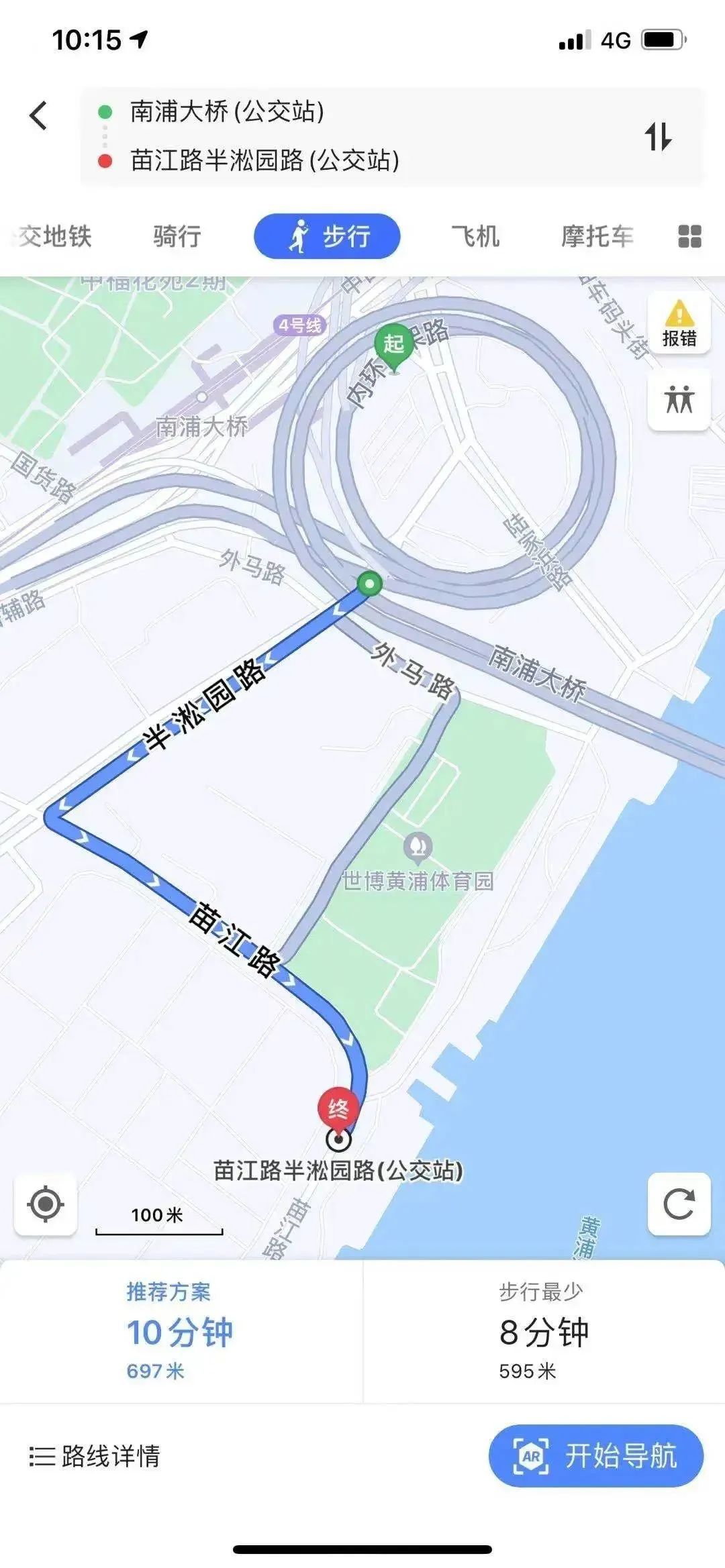This screenshot has height=1568, width=725.
Task: Open 路线详情 route details
Action: click(95, 1457)
